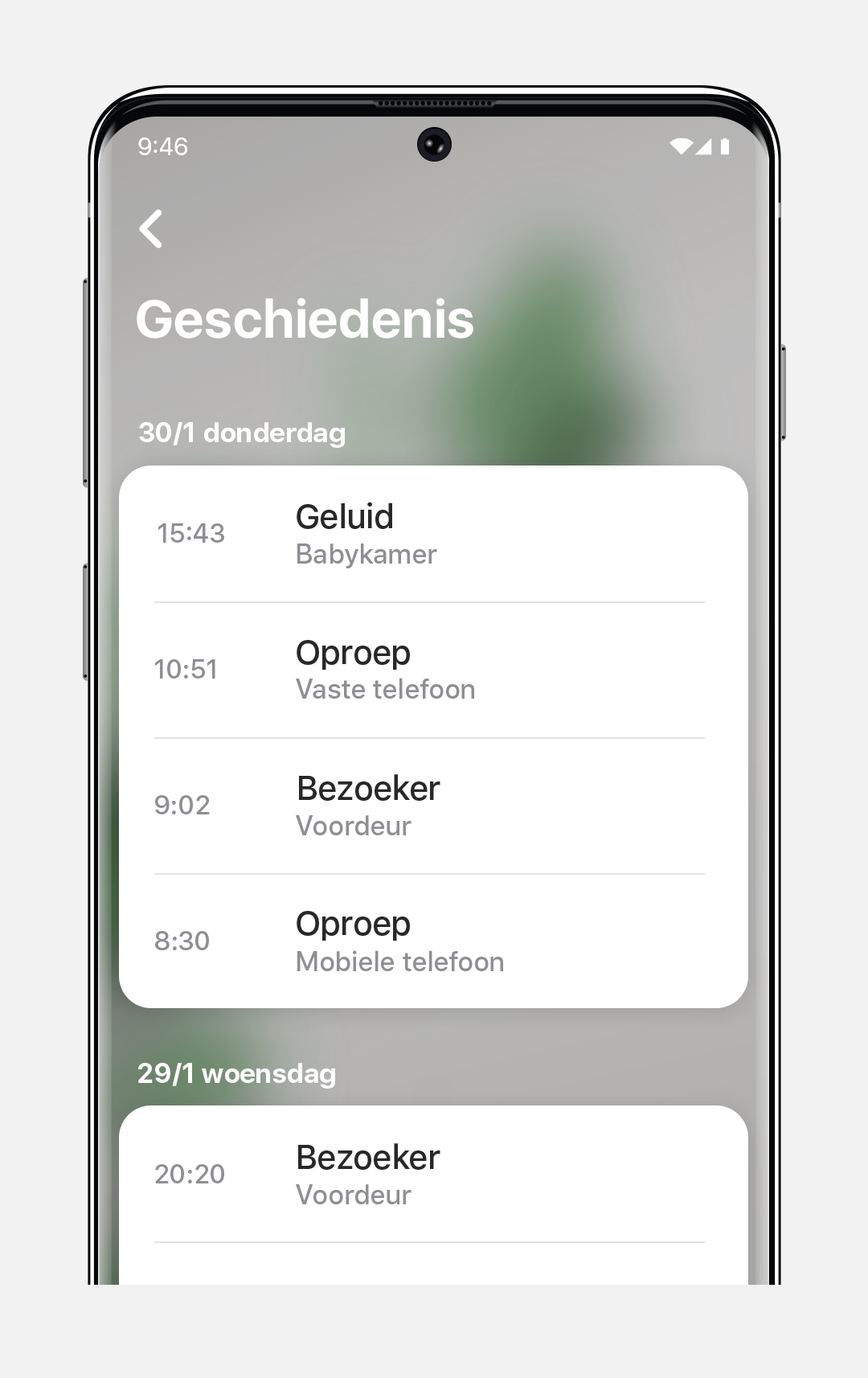Open the 10:51 Oproep Vaste telefoon entry
This screenshot has height=1378, width=868.
pos(432,670)
